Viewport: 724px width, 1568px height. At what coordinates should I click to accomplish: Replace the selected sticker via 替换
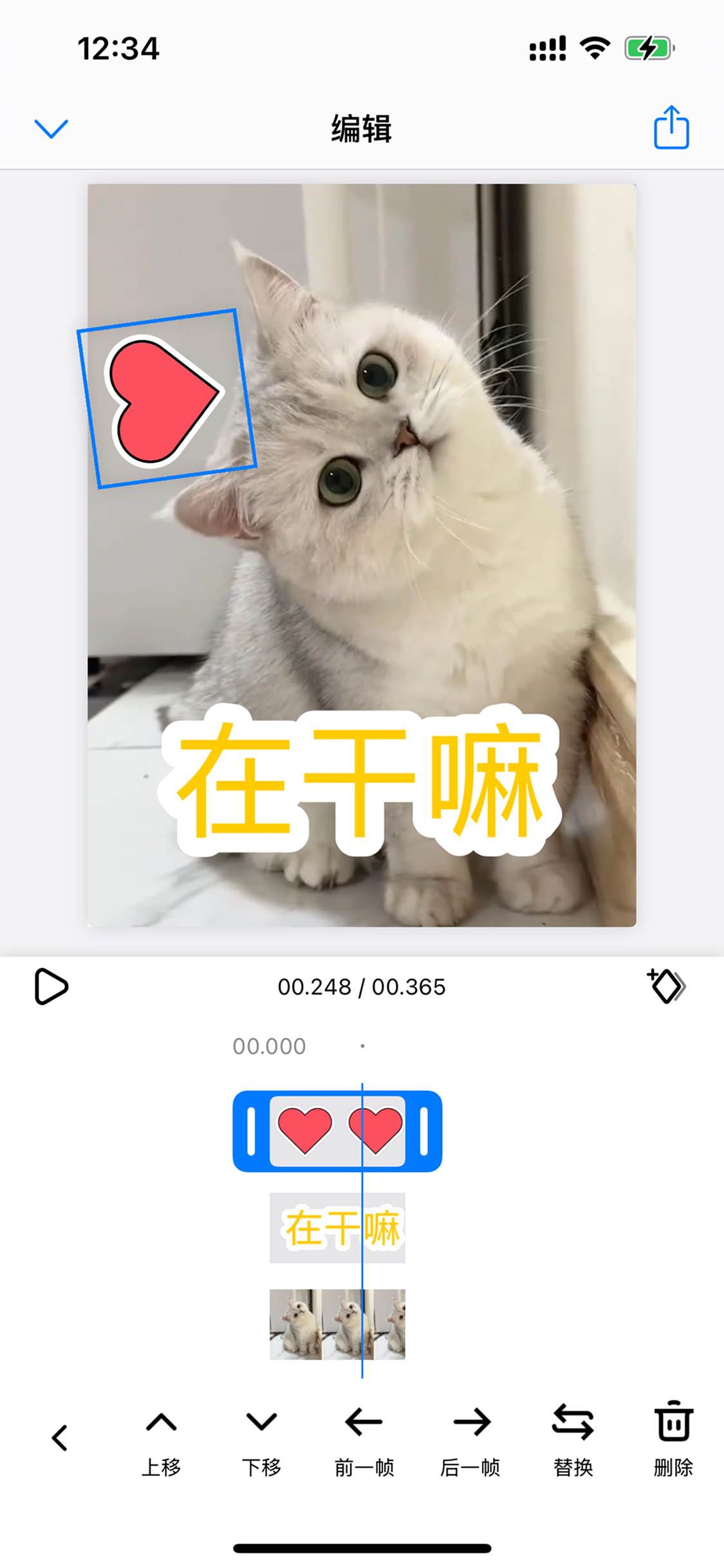coord(573,1439)
